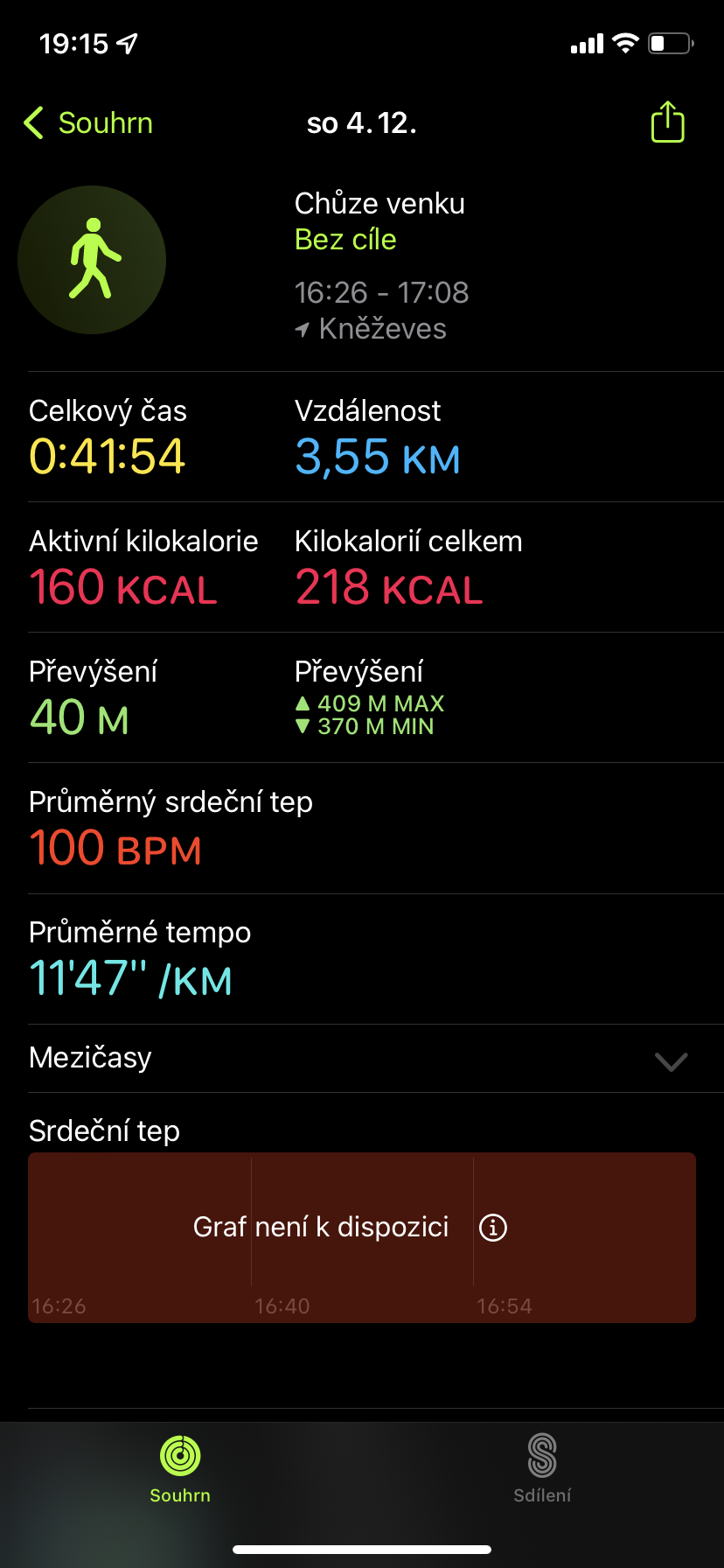The width and height of the screenshot is (724, 1568).
Task: Share this workout summary
Action: (x=667, y=122)
